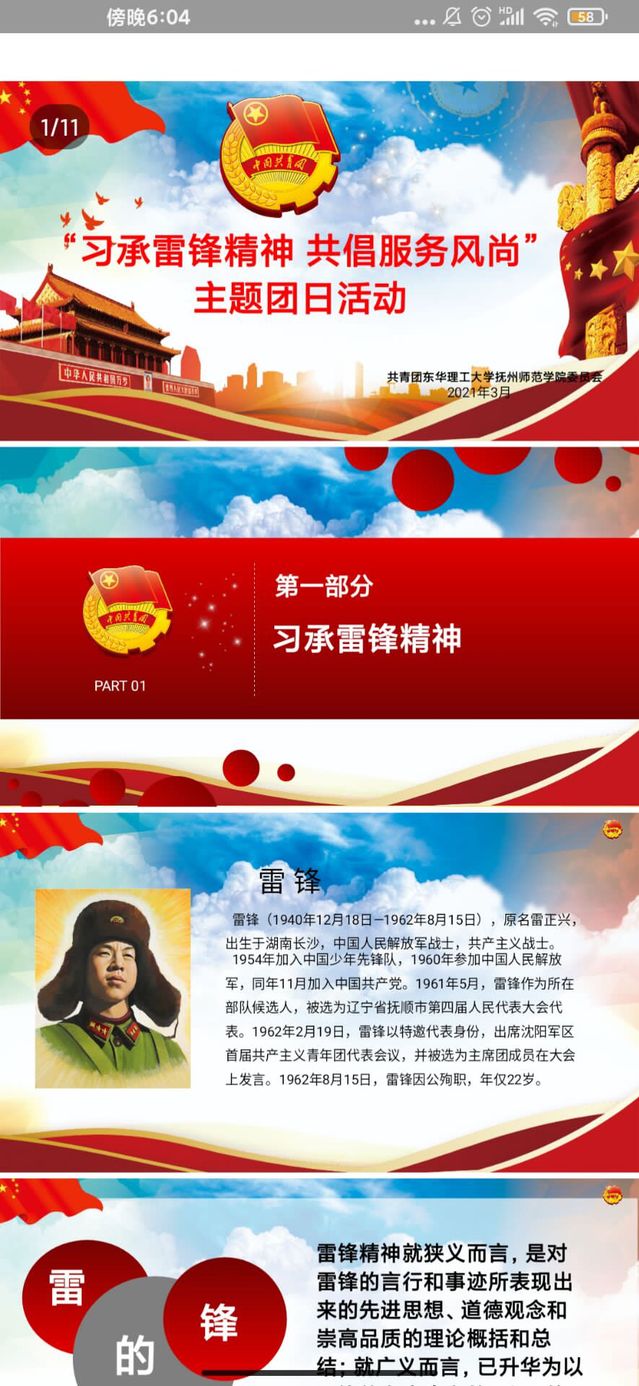The image size is (639, 1386).
Task: Open the Lei Feng biography slide
Action: click(319, 990)
